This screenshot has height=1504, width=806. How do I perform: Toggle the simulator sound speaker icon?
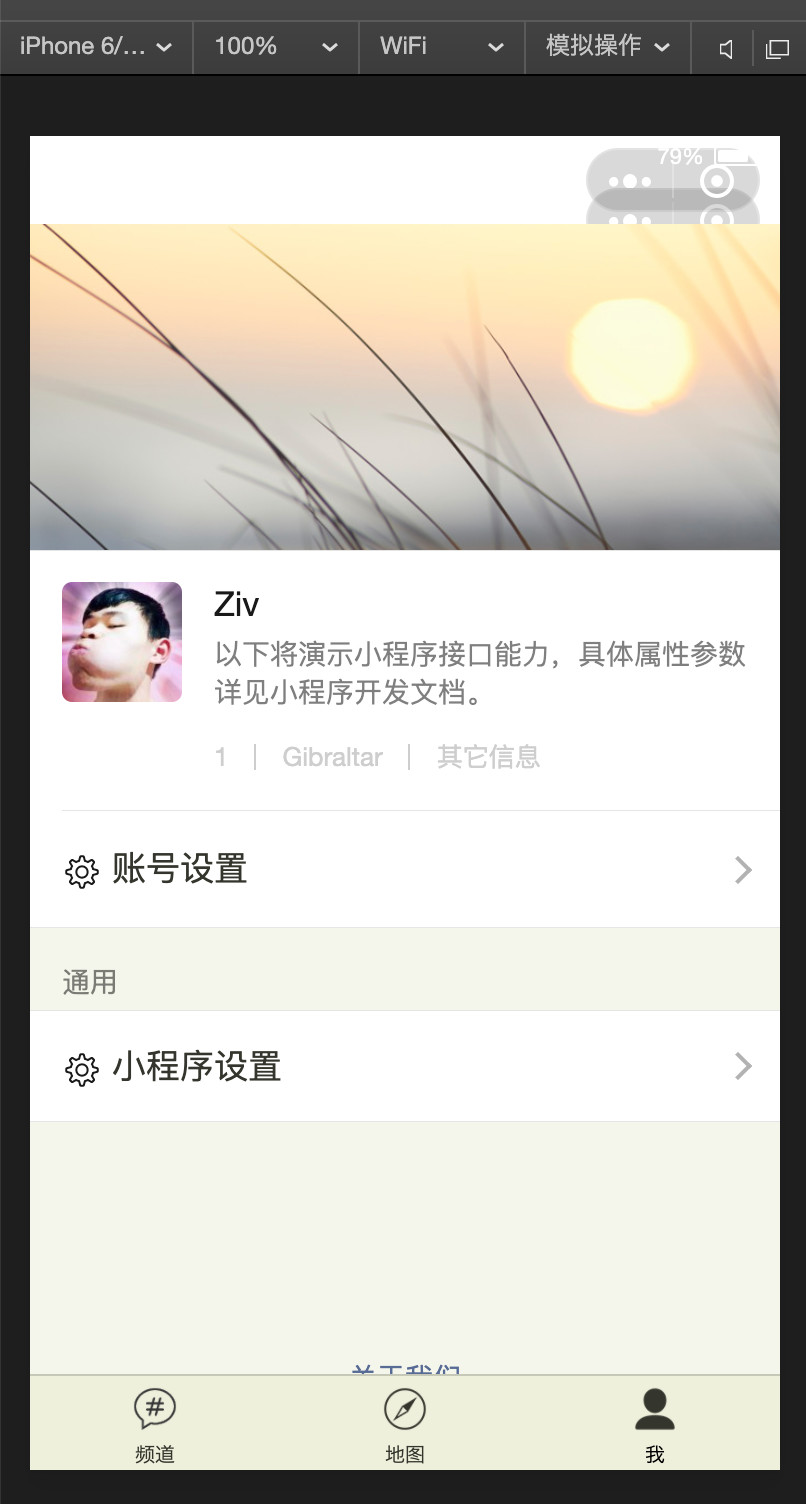726,48
